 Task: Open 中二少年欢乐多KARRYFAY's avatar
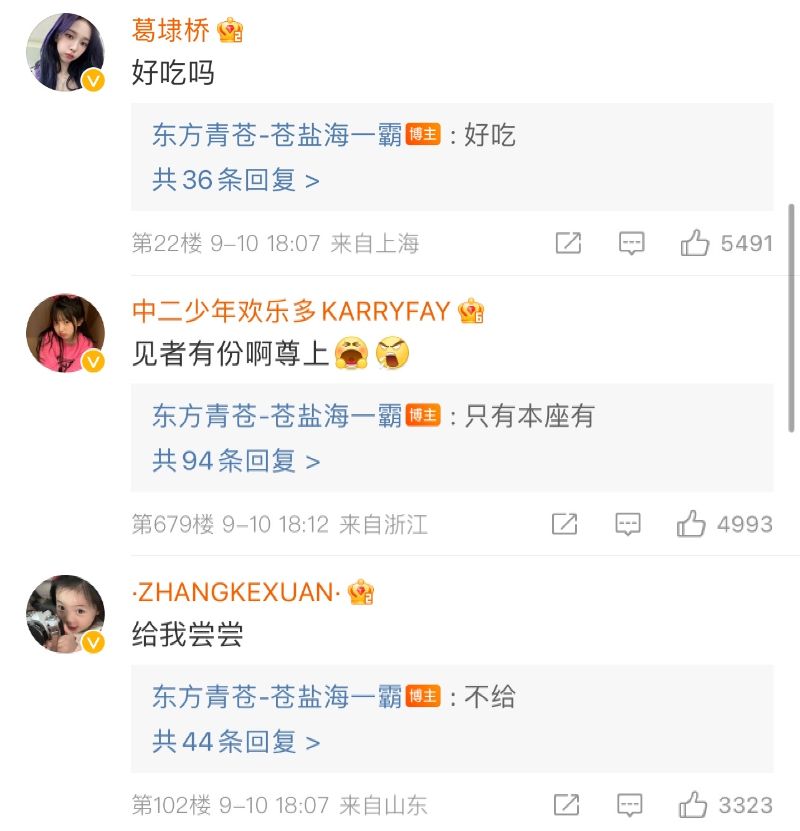click(x=66, y=333)
